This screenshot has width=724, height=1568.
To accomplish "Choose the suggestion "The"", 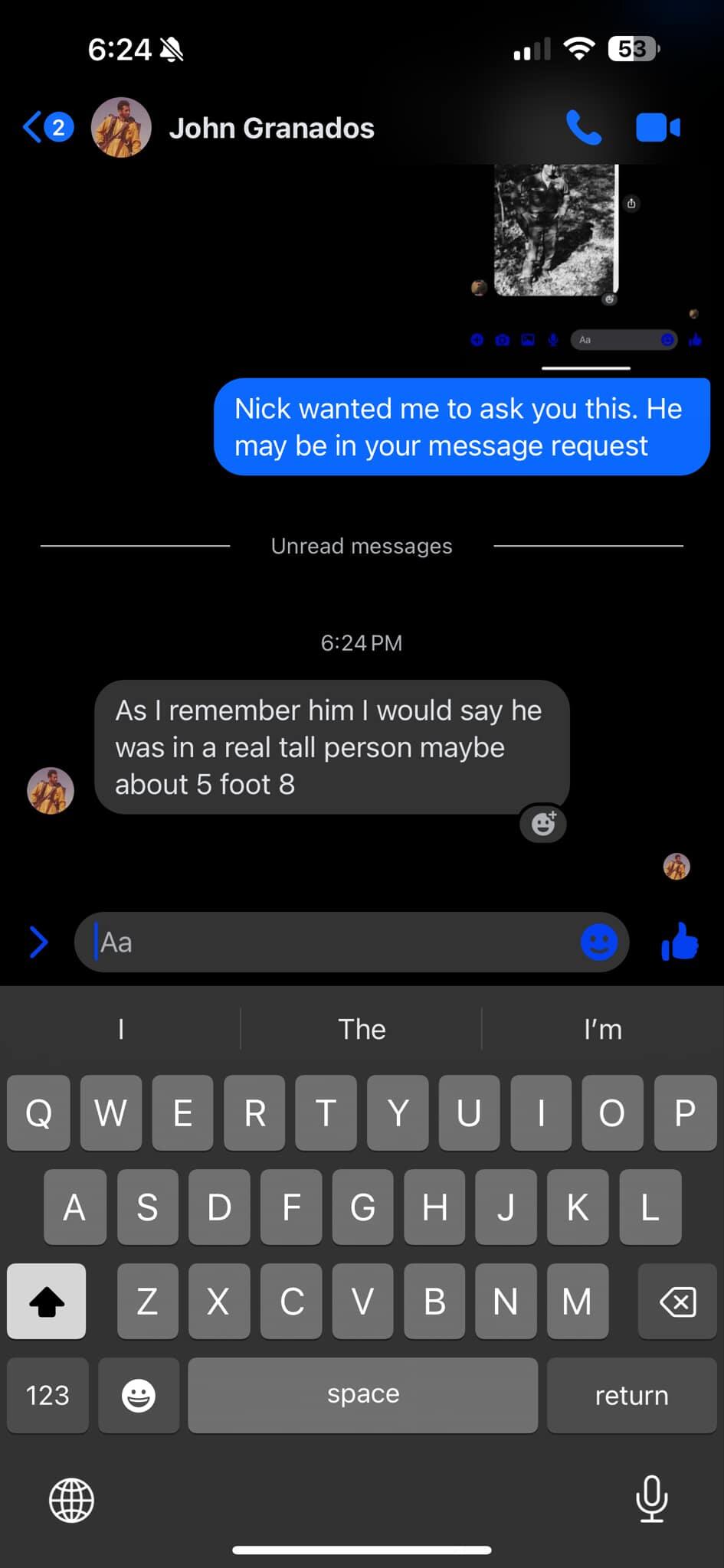I will point(362,1029).
